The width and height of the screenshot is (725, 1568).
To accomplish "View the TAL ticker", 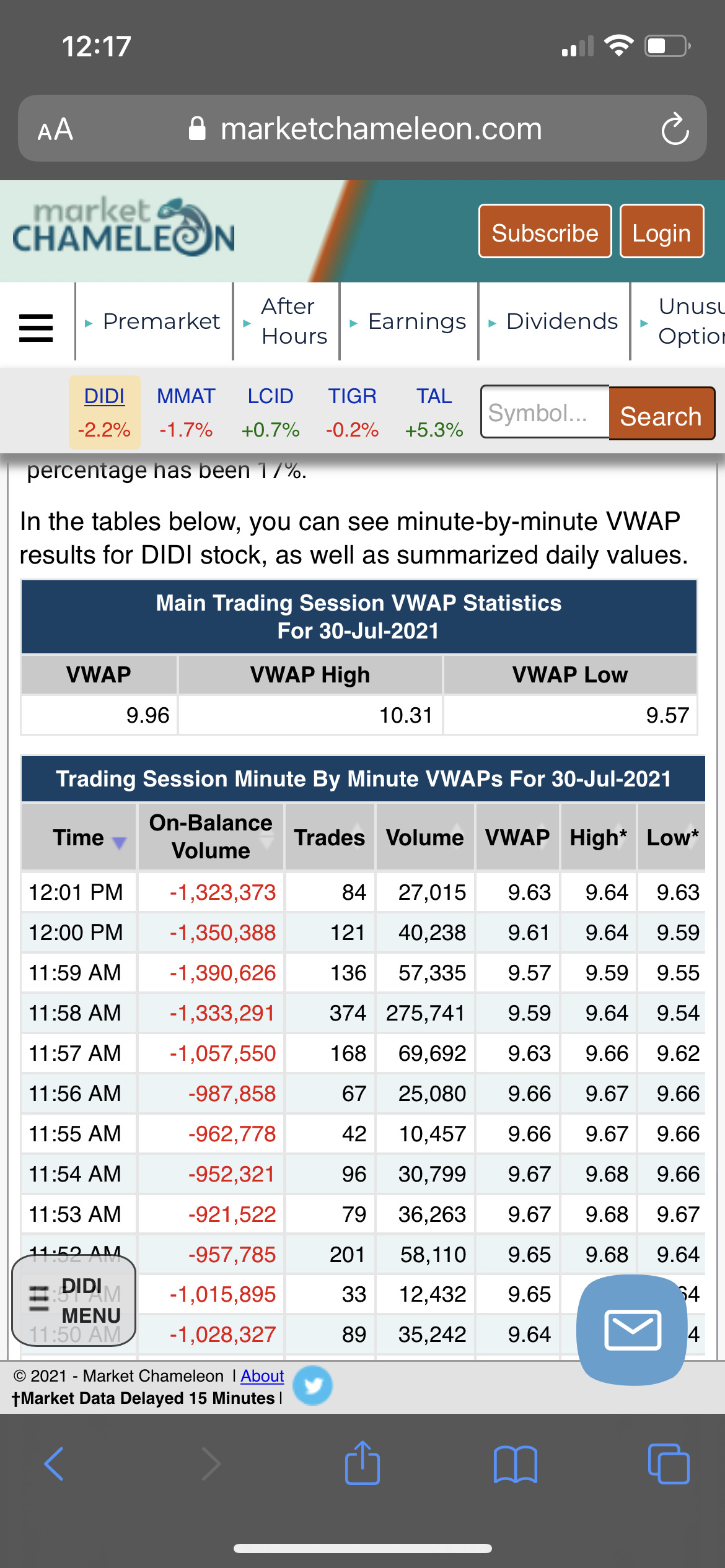I will (434, 396).
